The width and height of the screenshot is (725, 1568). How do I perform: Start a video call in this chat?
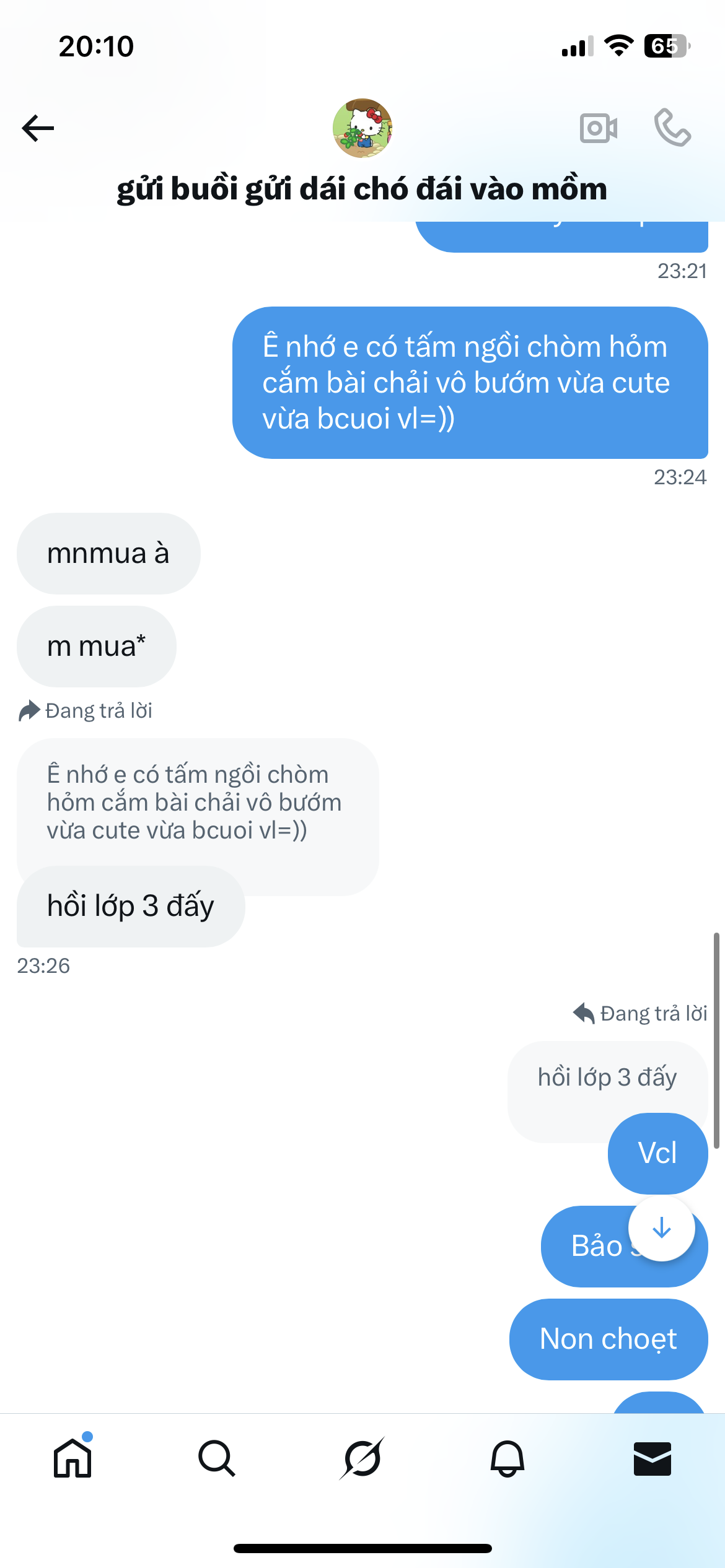click(598, 128)
